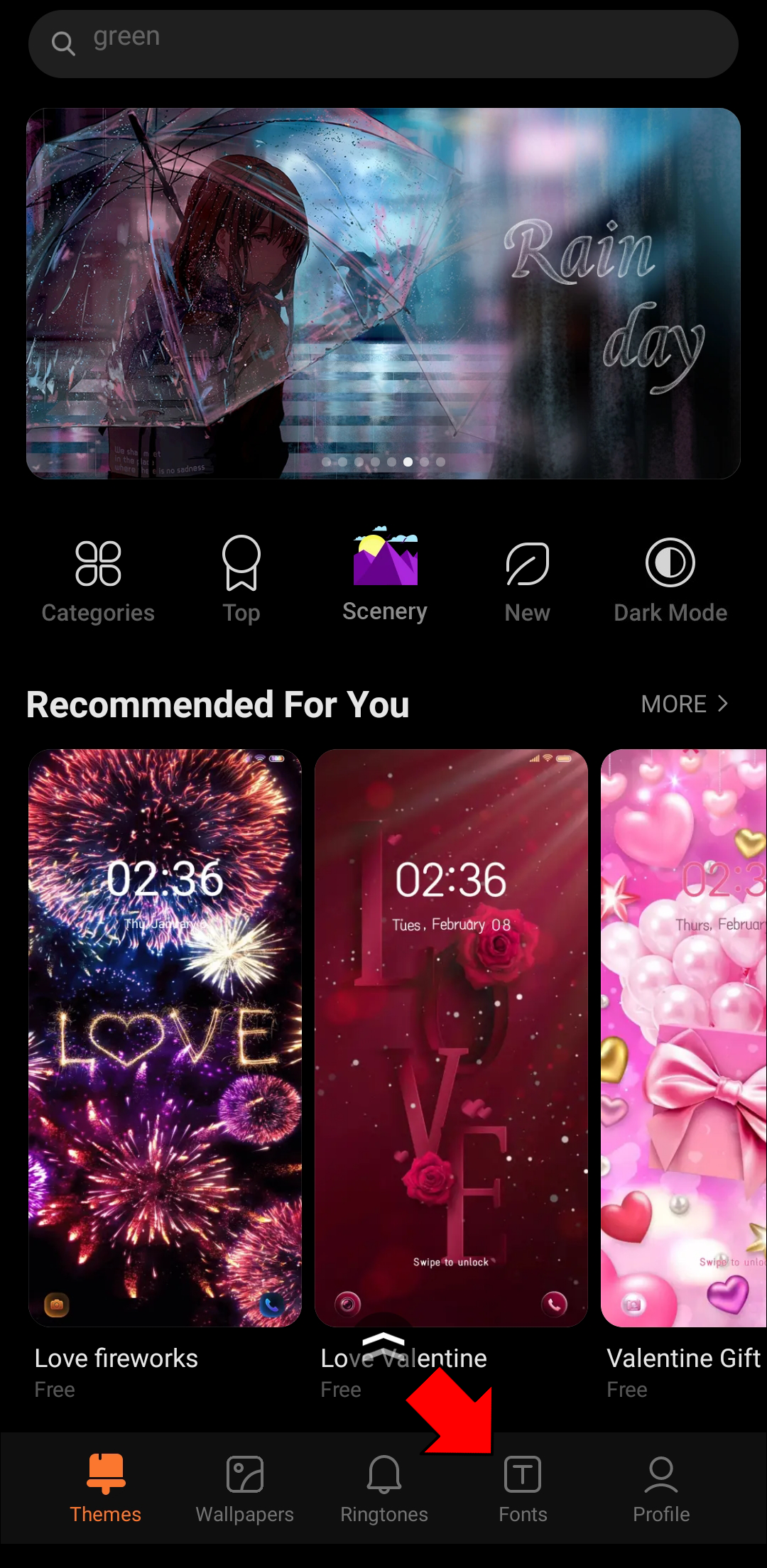
Task: Open the Valentine Gift theme
Action: [683, 1037]
